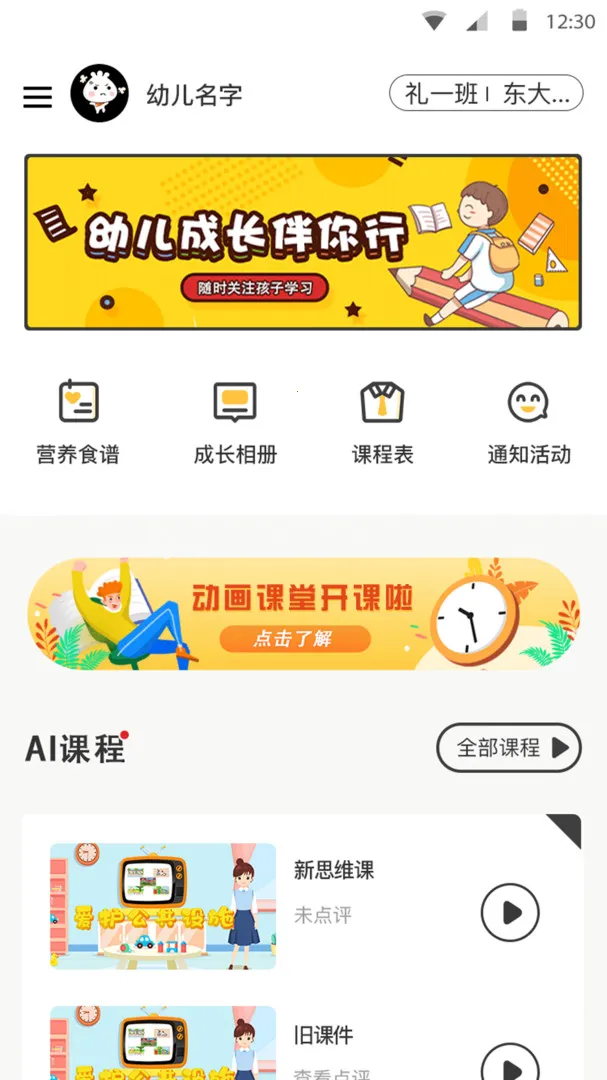View 全部课程 all courses

tap(509, 748)
